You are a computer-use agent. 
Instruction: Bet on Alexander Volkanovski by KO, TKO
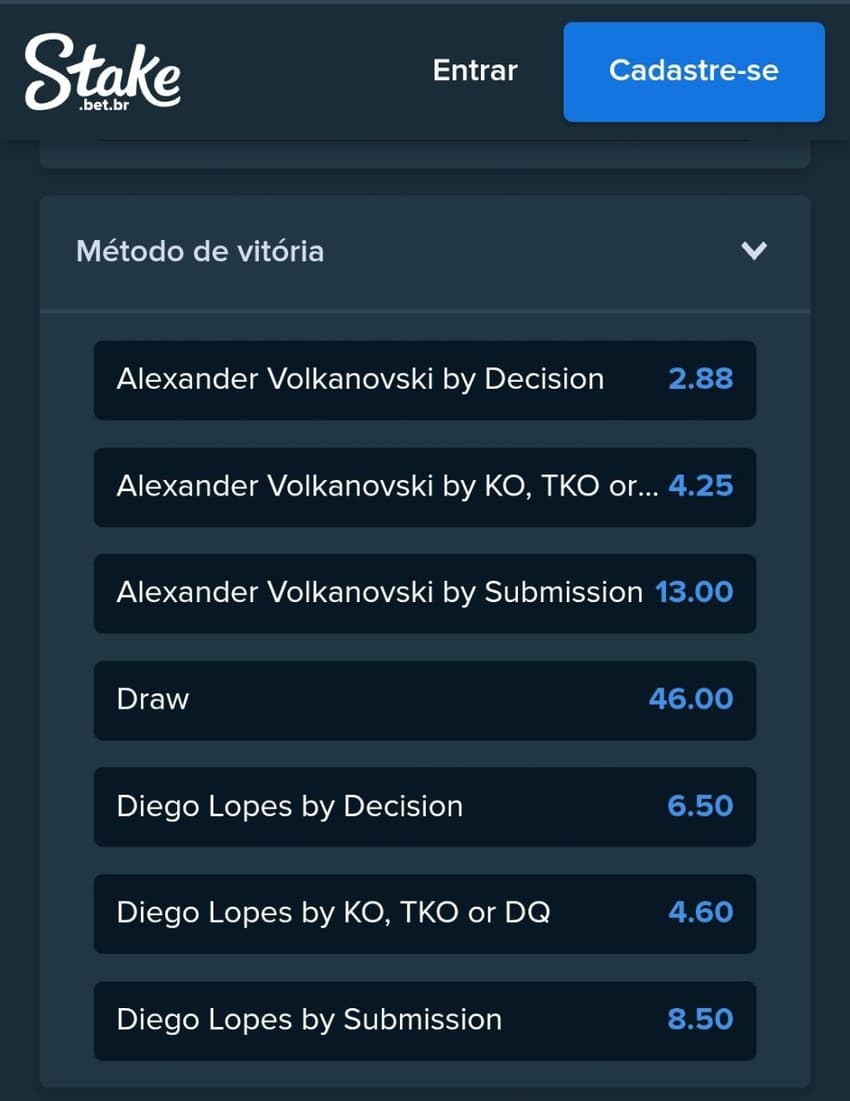[424, 487]
